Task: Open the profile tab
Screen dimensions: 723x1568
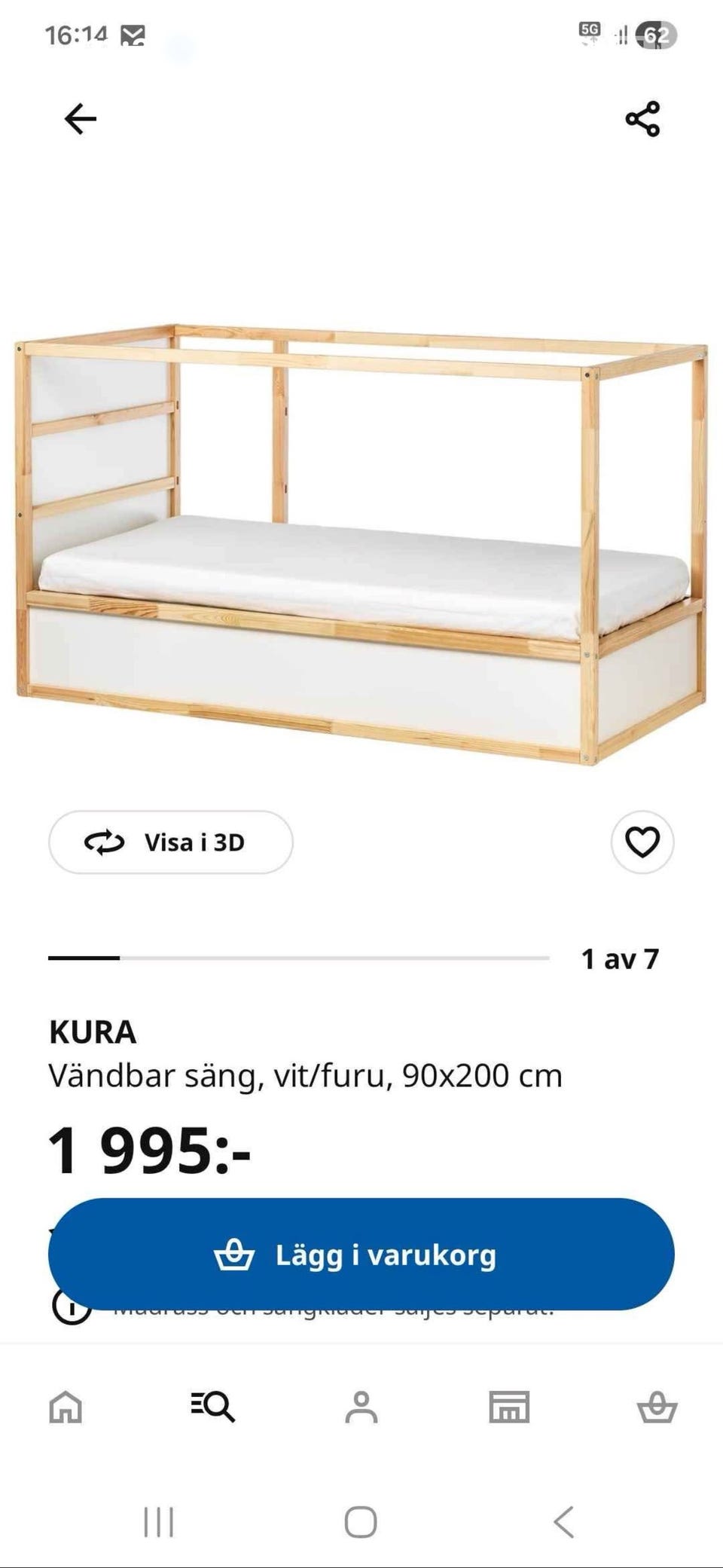Action: point(361,1407)
